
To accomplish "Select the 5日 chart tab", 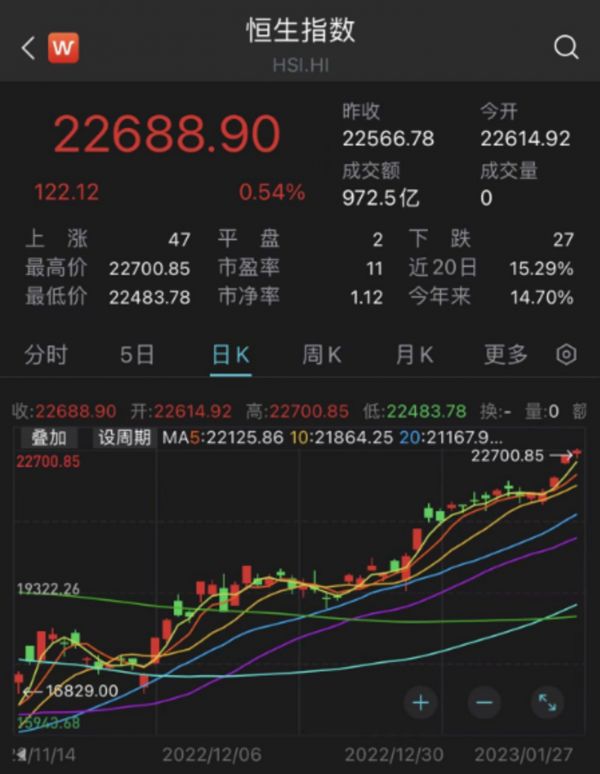I will click(137, 355).
